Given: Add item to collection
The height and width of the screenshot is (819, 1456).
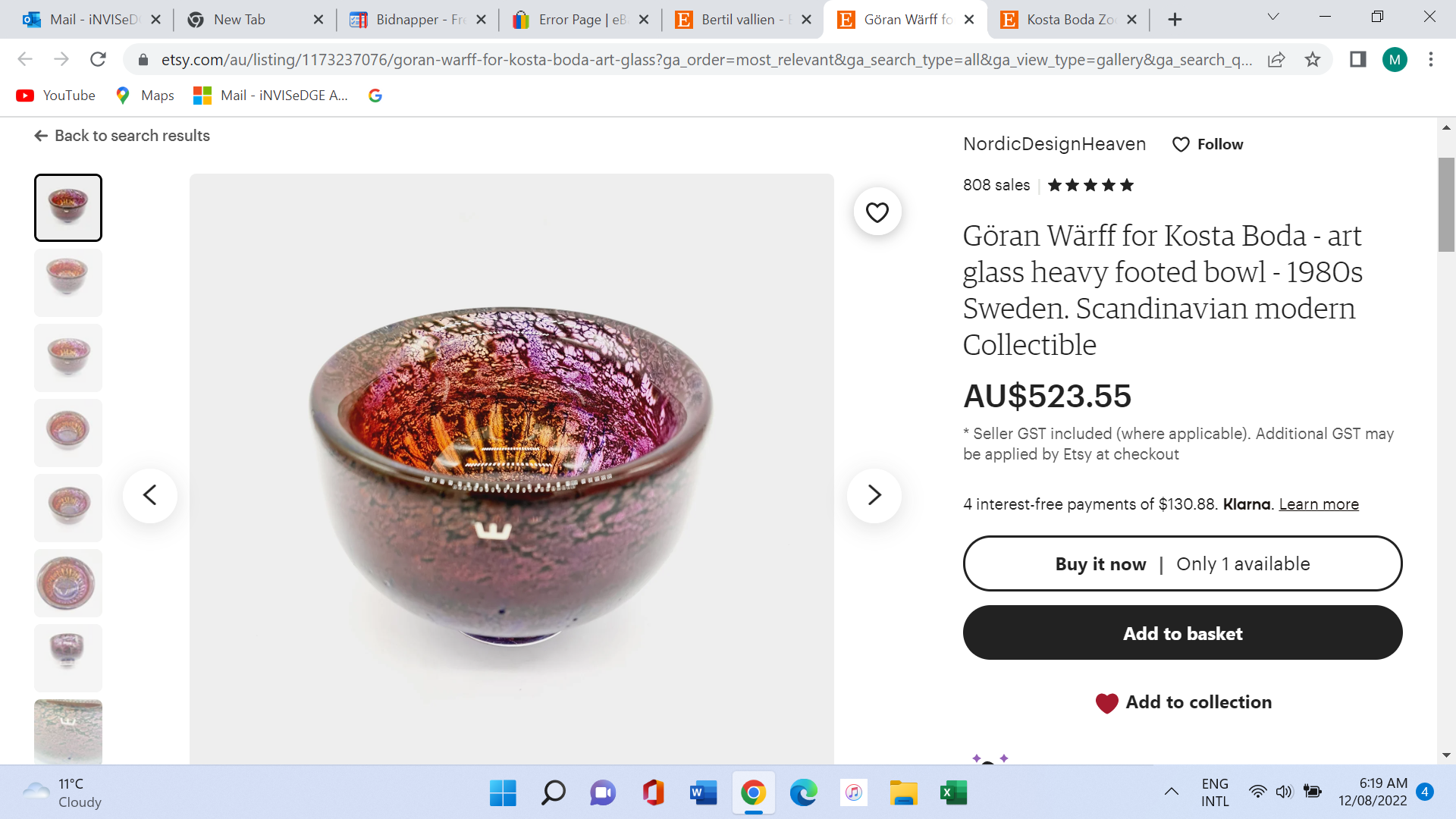Looking at the screenshot, I should [1183, 702].
